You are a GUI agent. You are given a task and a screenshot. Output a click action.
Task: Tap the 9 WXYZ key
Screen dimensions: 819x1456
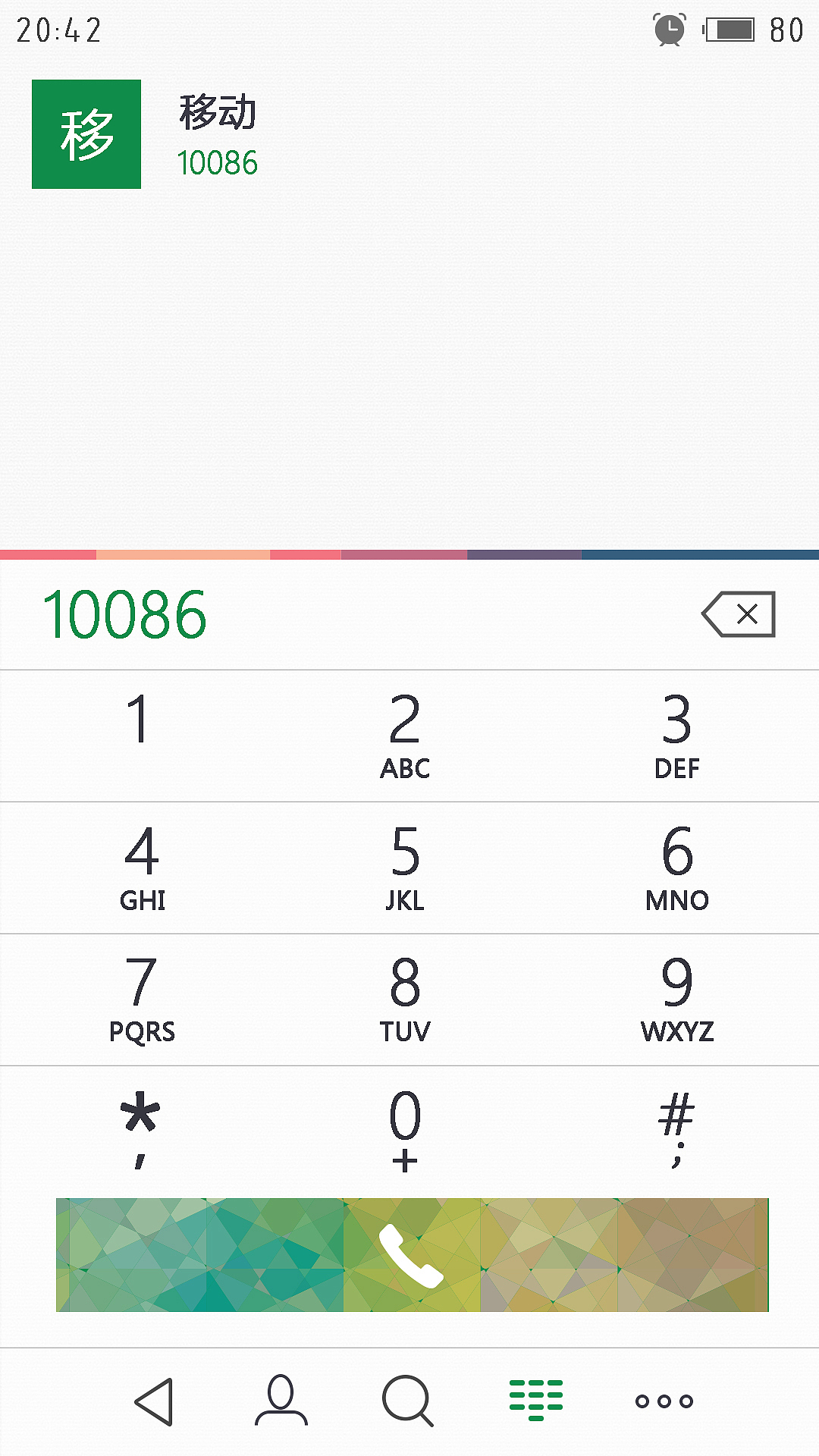coord(676,999)
